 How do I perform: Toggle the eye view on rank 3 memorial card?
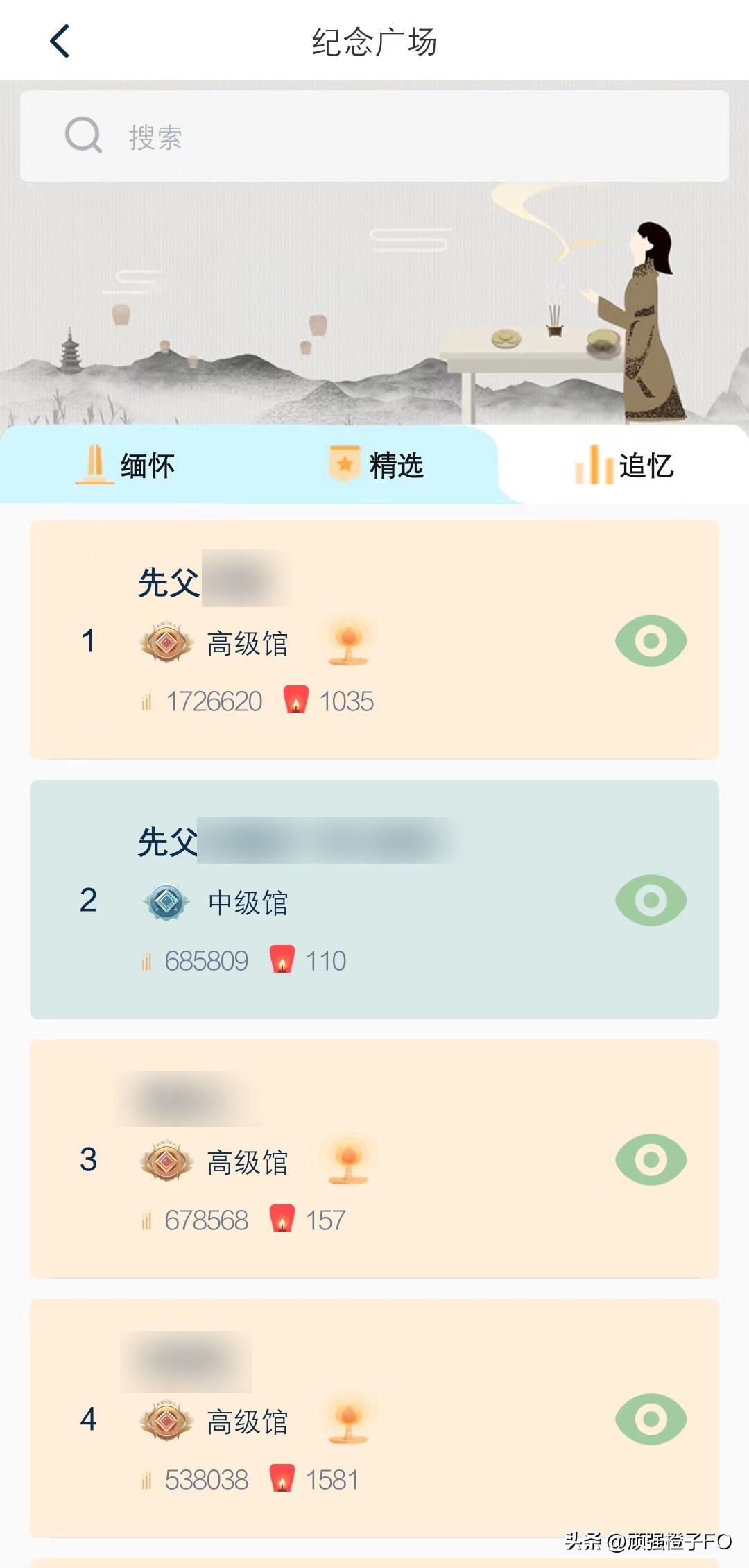click(x=650, y=1158)
